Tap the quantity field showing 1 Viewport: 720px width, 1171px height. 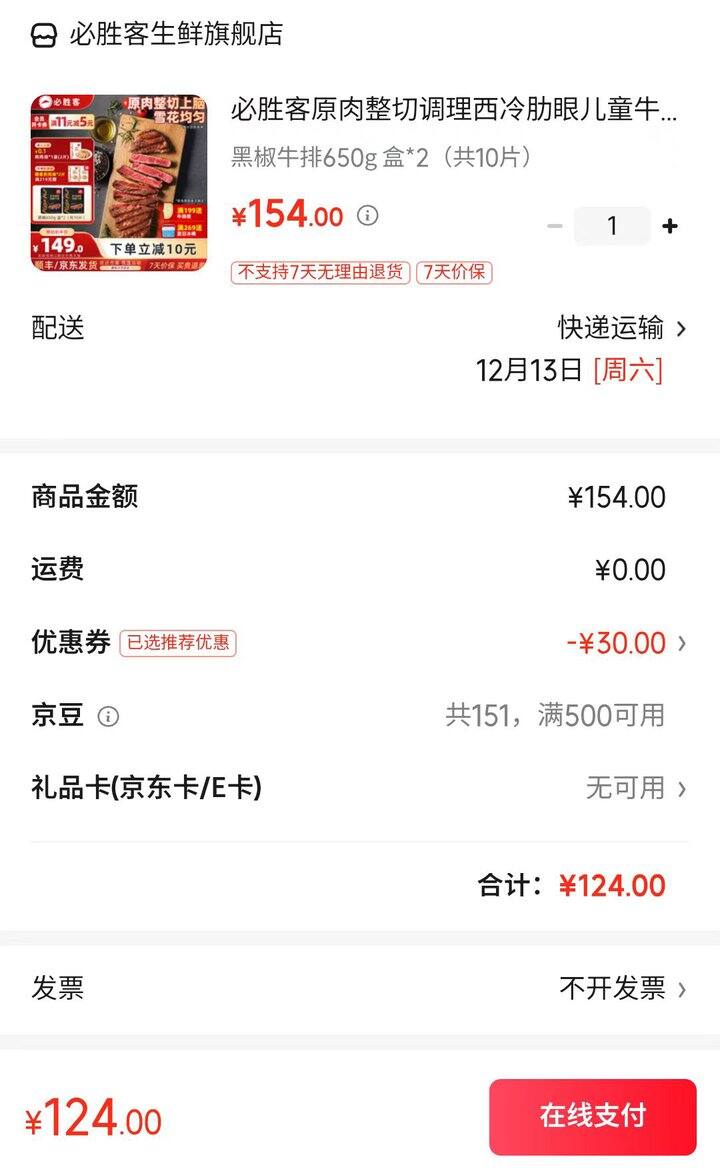point(612,226)
